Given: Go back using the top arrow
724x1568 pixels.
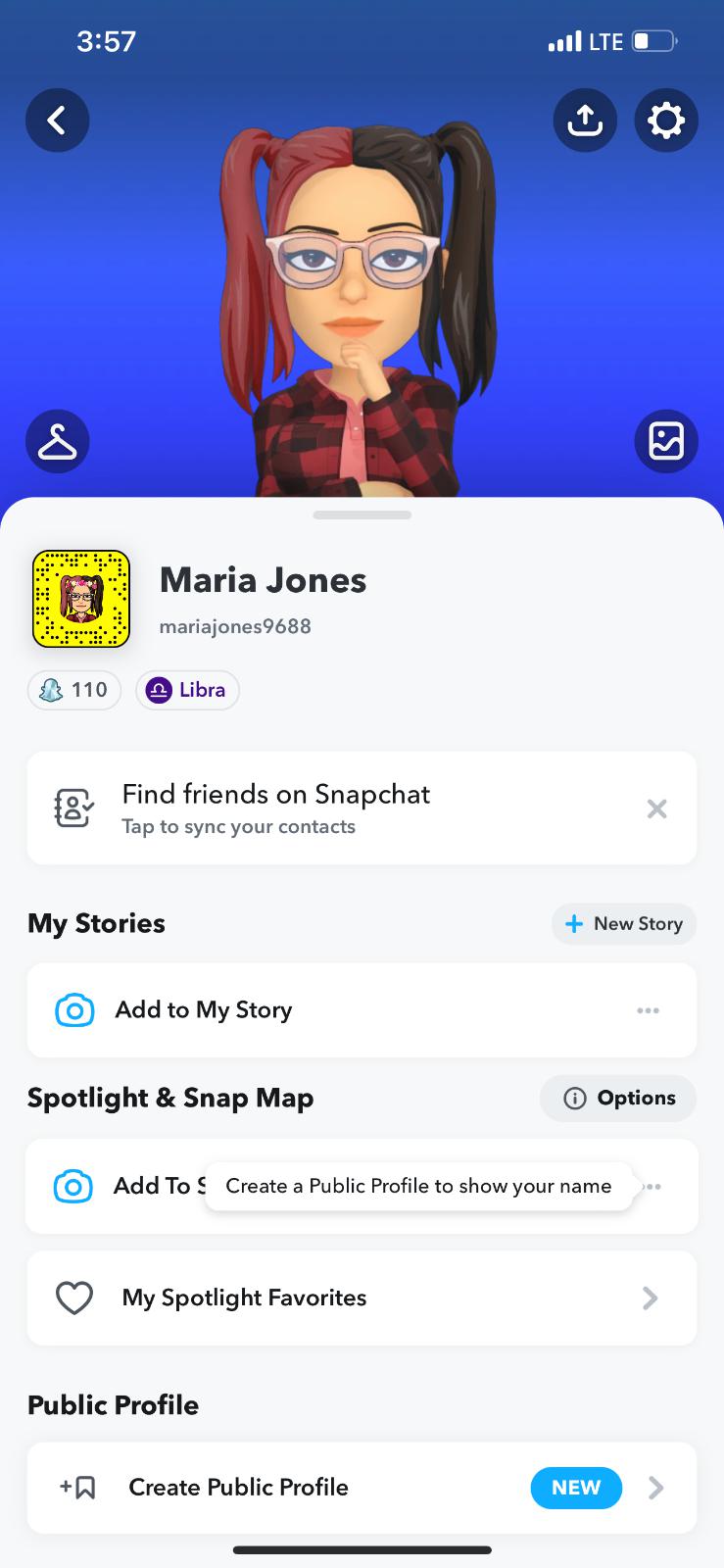Looking at the screenshot, I should [58, 121].
